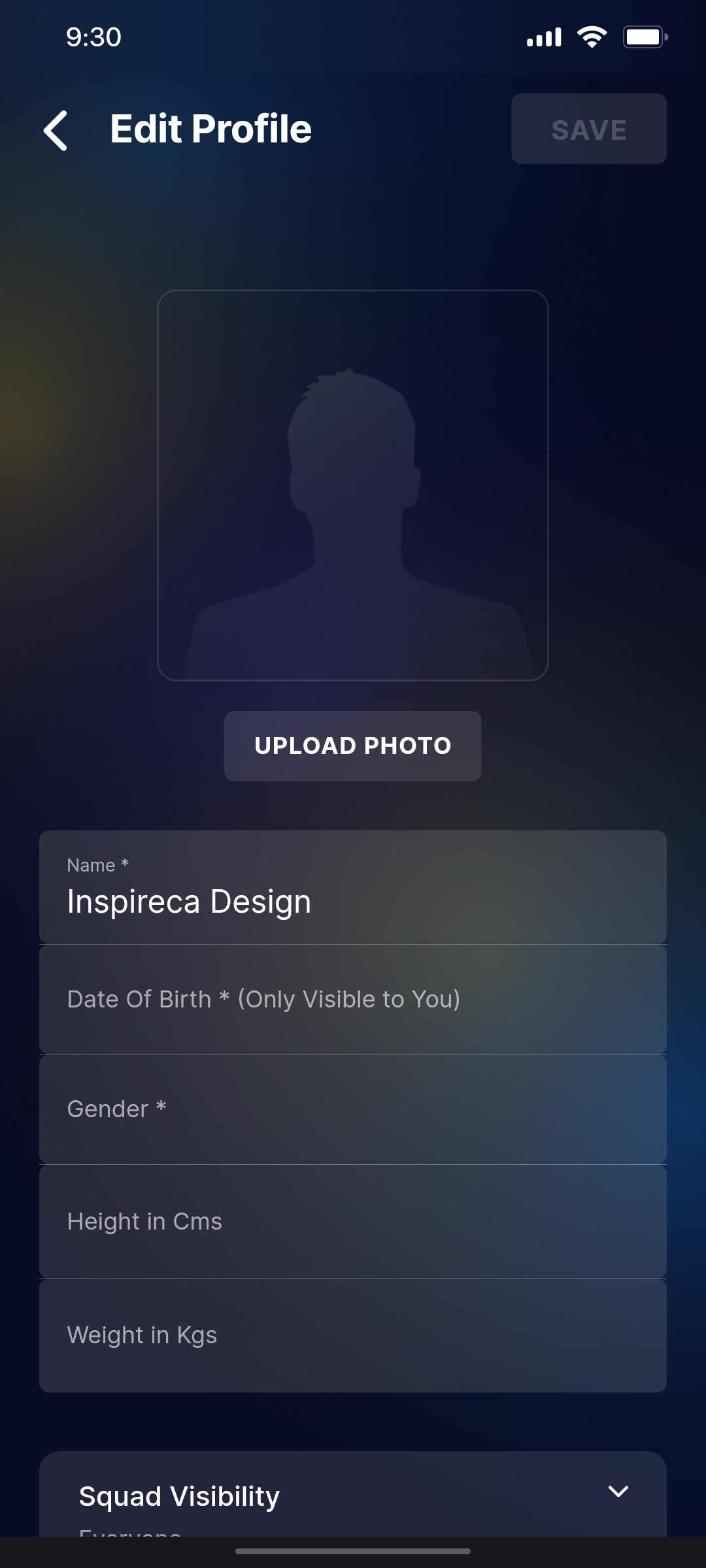The width and height of the screenshot is (706, 1568).
Task: Open the Date Of Birth picker
Action: [353, 999]
